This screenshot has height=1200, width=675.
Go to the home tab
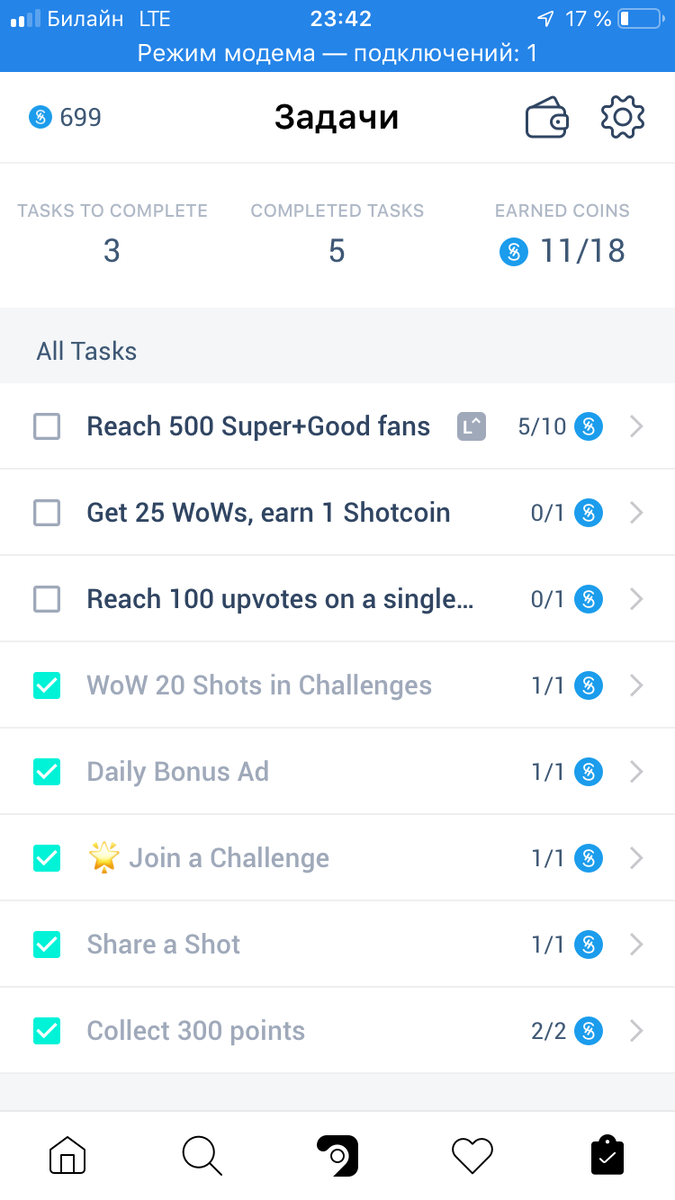[x=68, y=1156]
